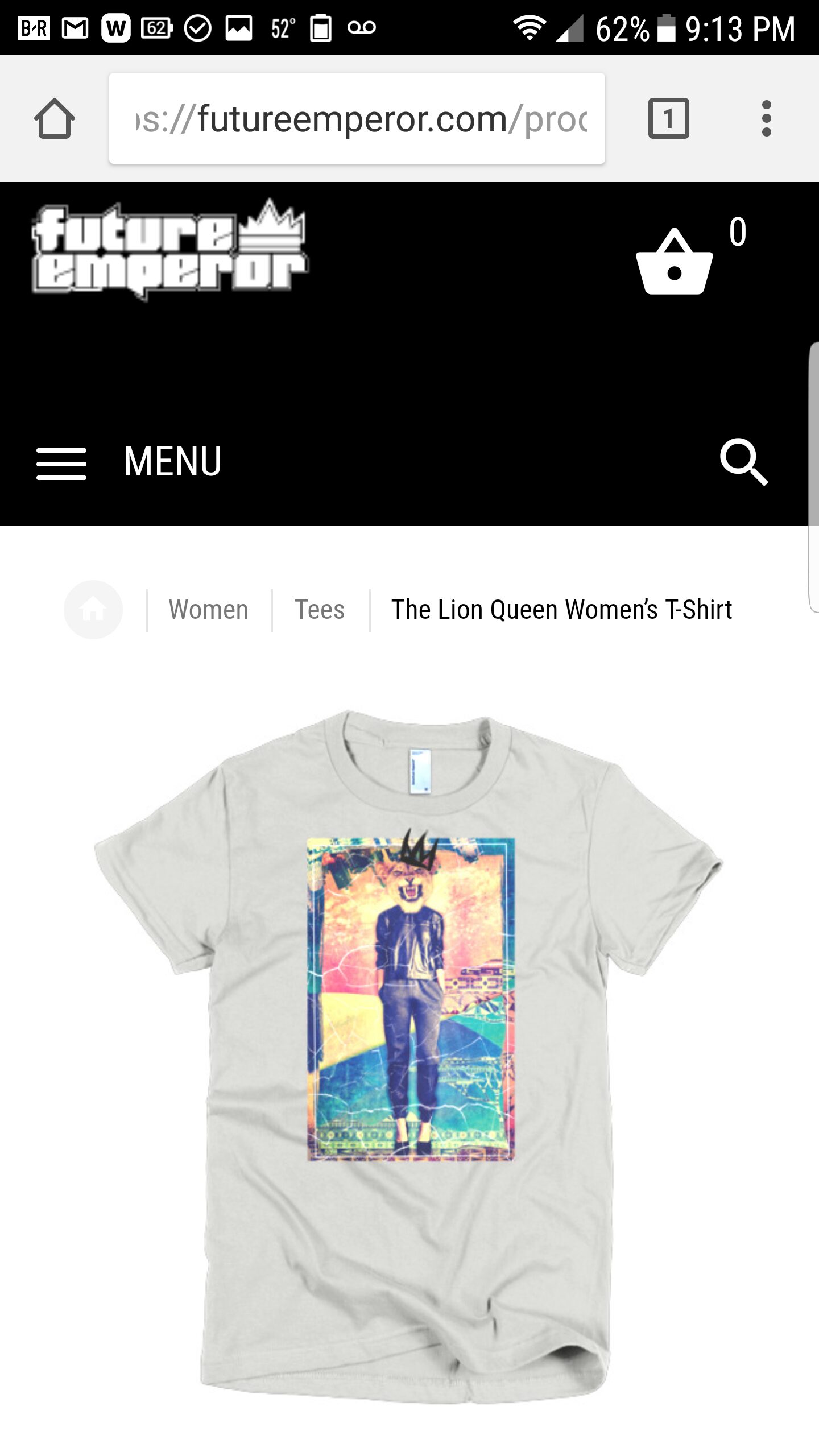The image size is (819, 1456).
Task: Go to the browser home page
Action: [55, 118]
